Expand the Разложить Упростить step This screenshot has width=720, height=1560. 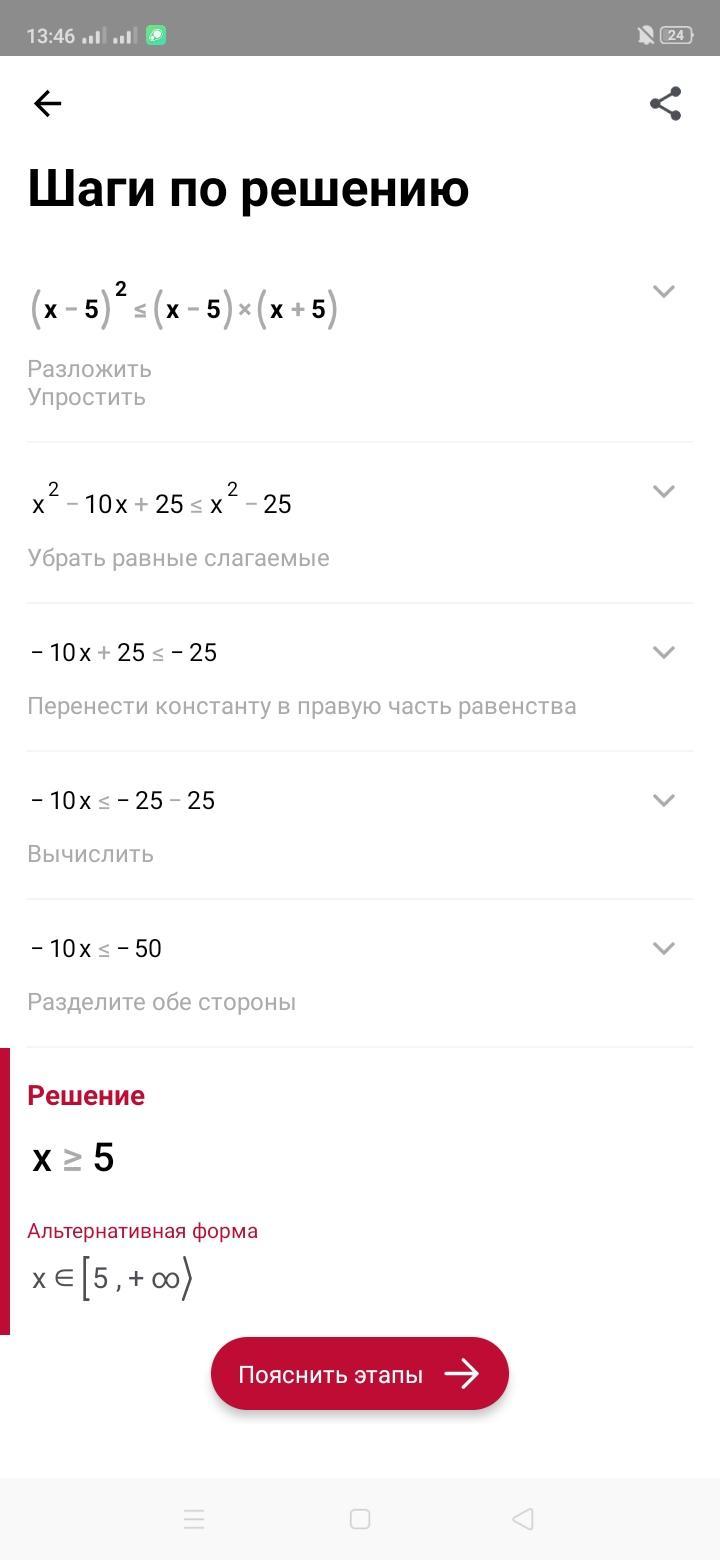pyautogui.click(x=663, y=291)
